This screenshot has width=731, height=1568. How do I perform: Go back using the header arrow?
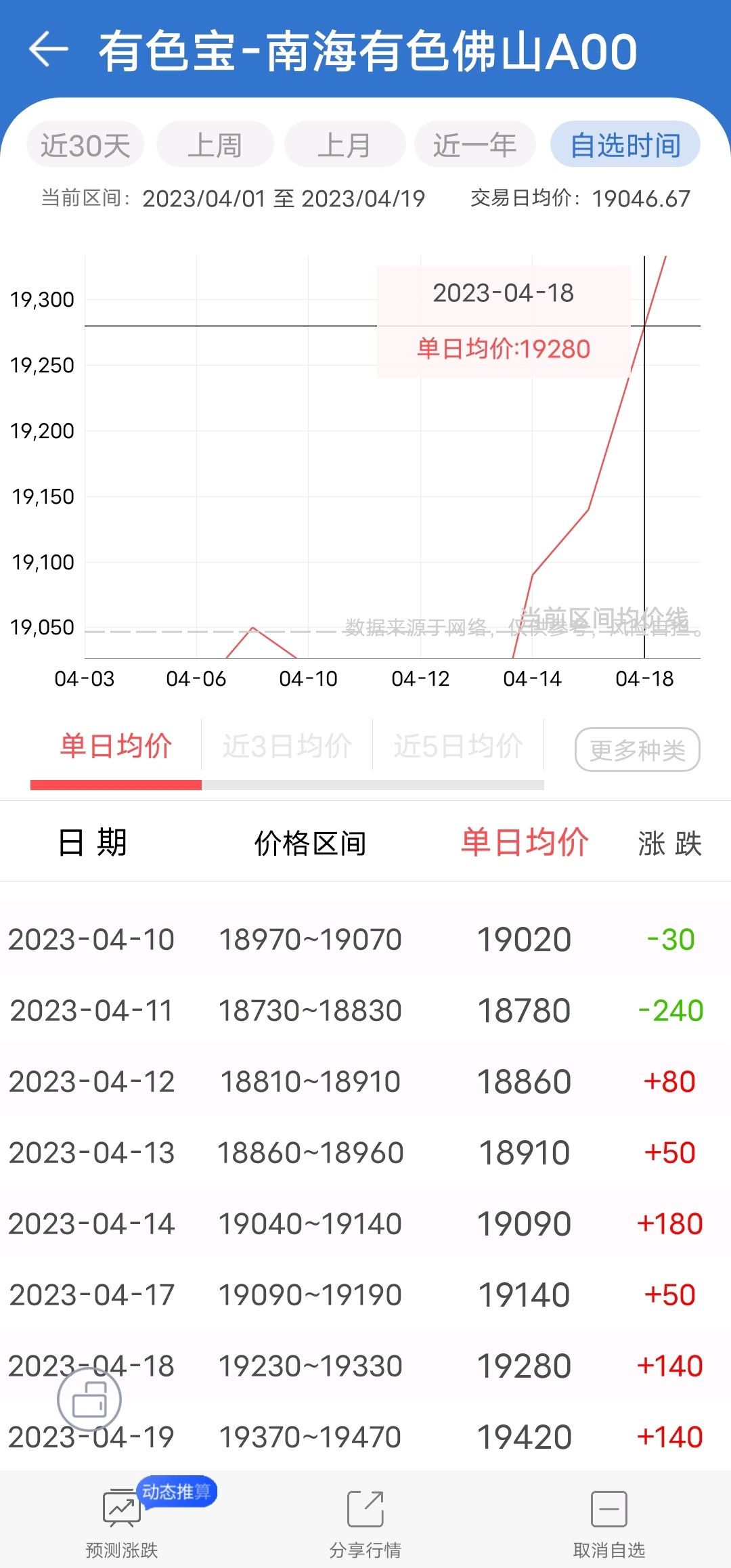[49, 49]
